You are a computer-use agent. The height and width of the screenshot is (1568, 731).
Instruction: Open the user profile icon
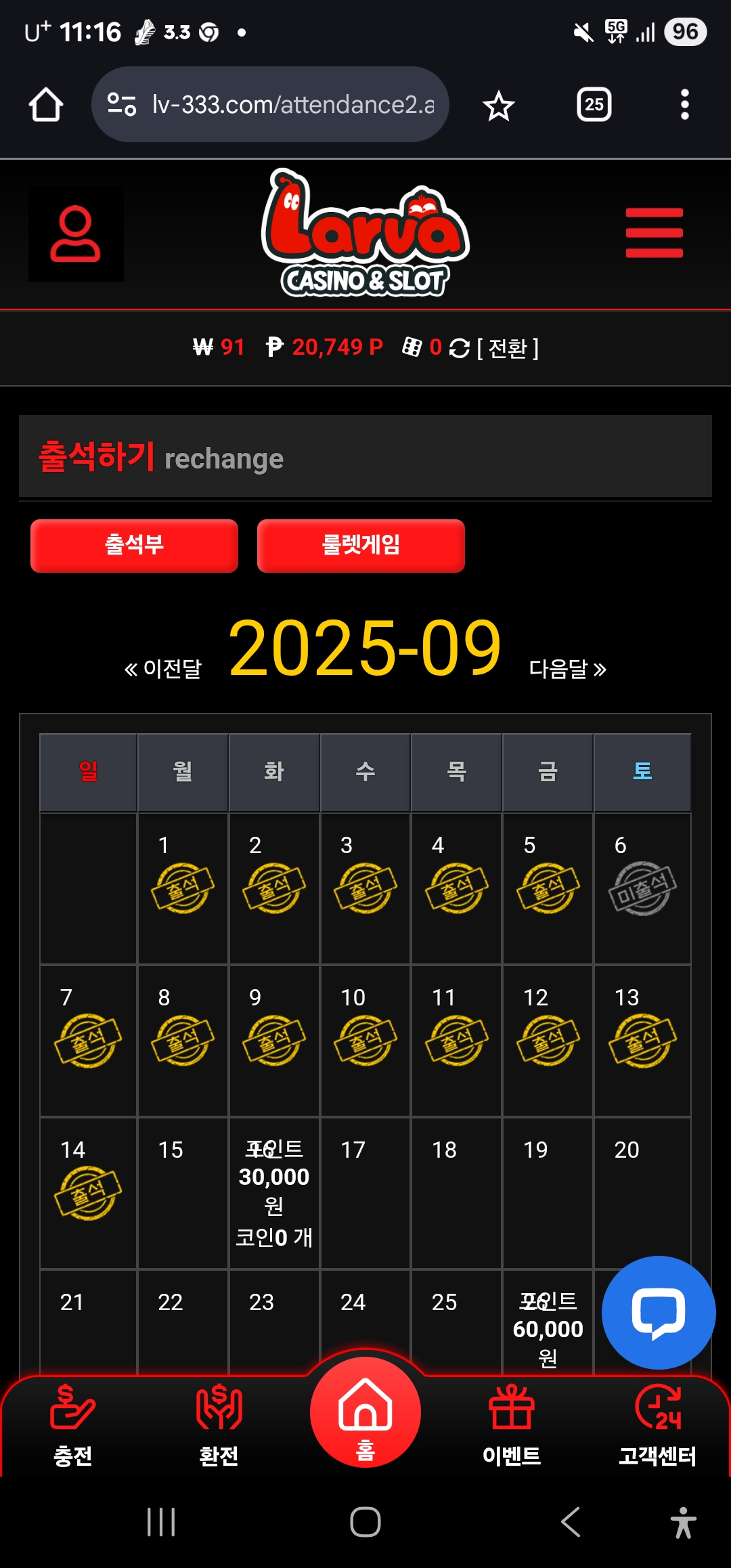point(75,234)
